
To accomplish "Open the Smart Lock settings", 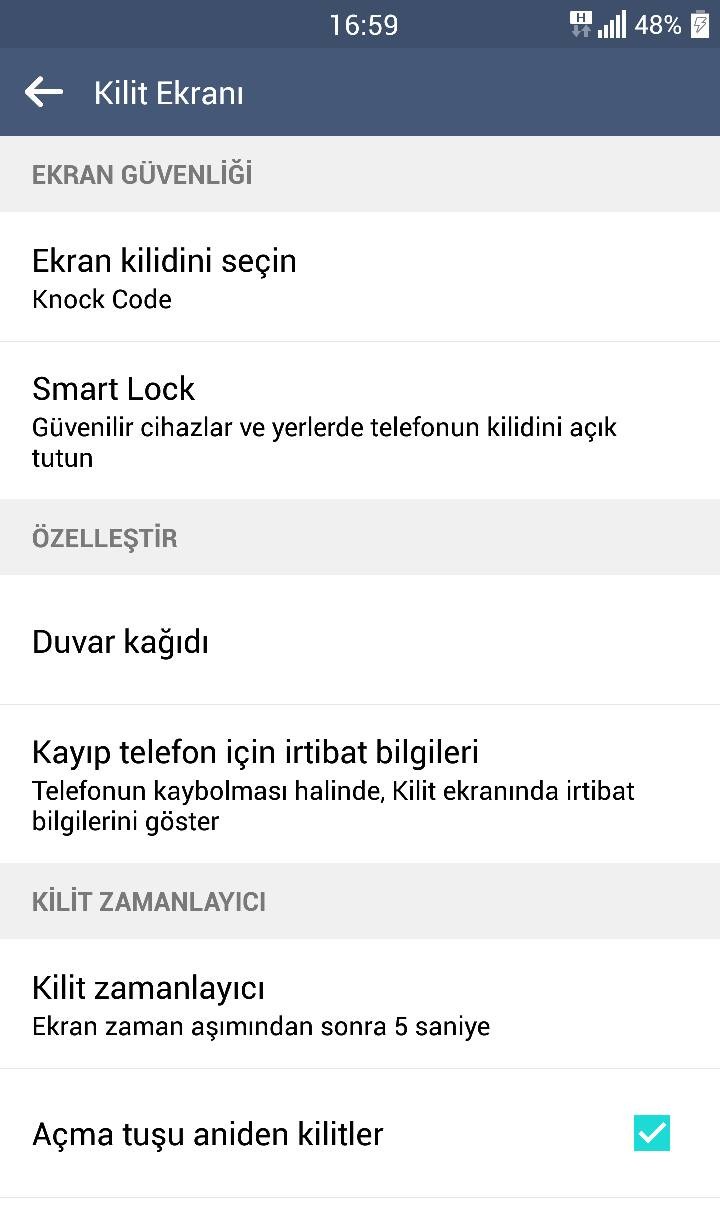I will (x=360, y=420).
